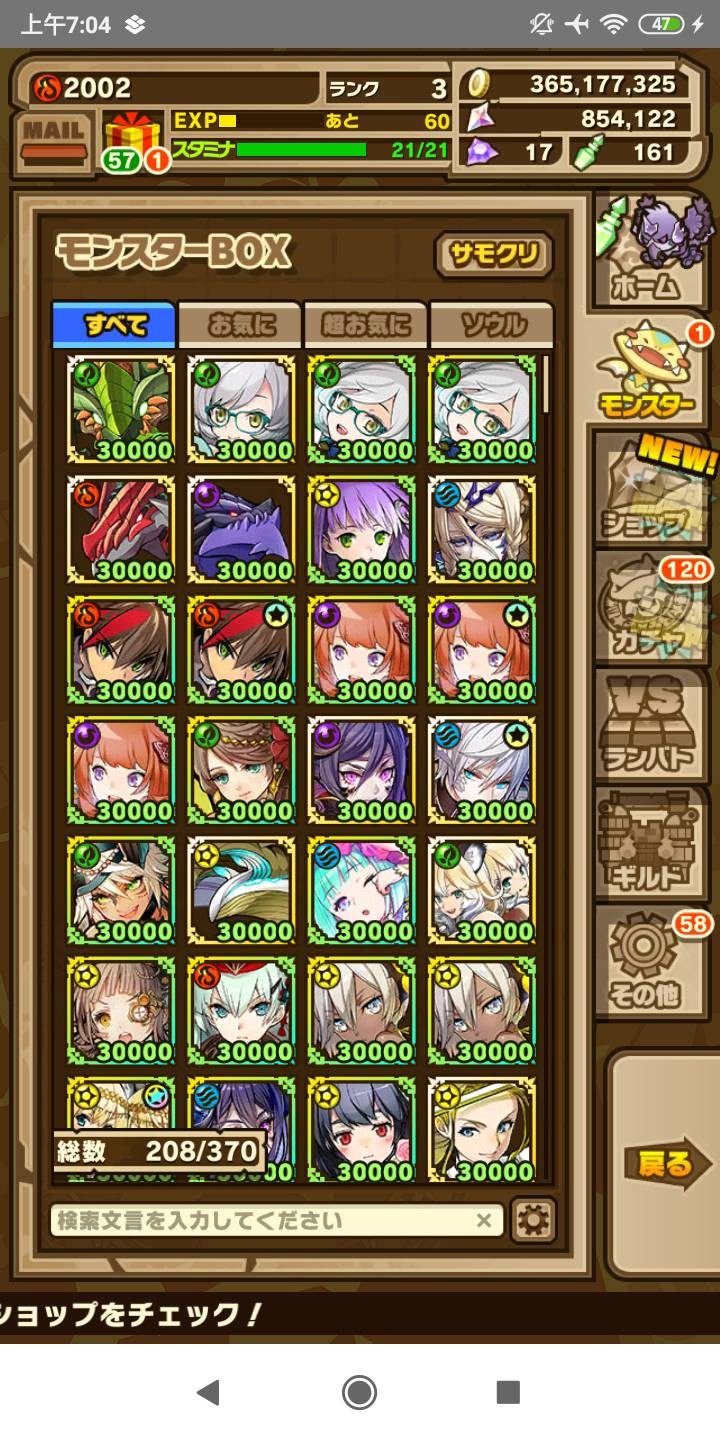Open the ギルド menu

click(650, 845)
